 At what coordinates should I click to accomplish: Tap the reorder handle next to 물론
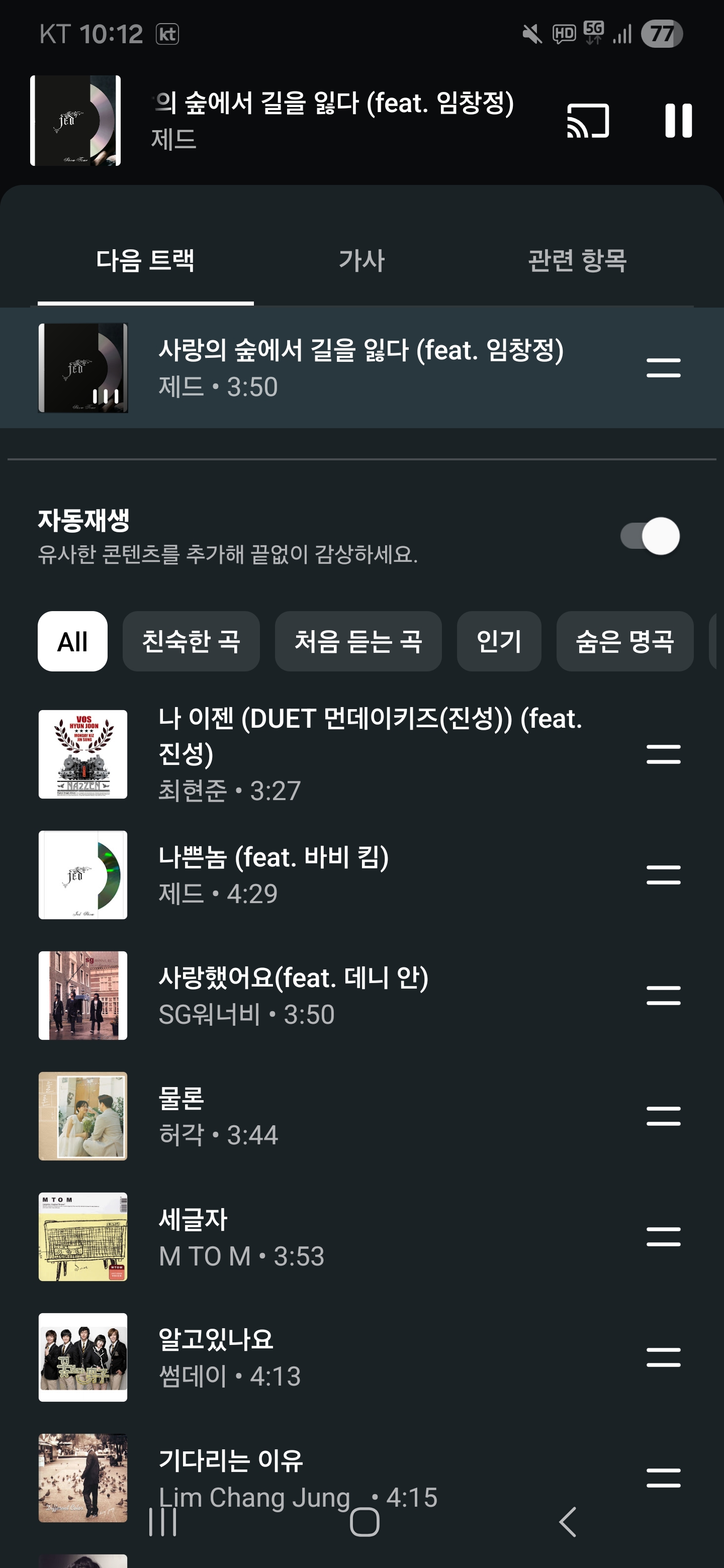pos(663,1116)
